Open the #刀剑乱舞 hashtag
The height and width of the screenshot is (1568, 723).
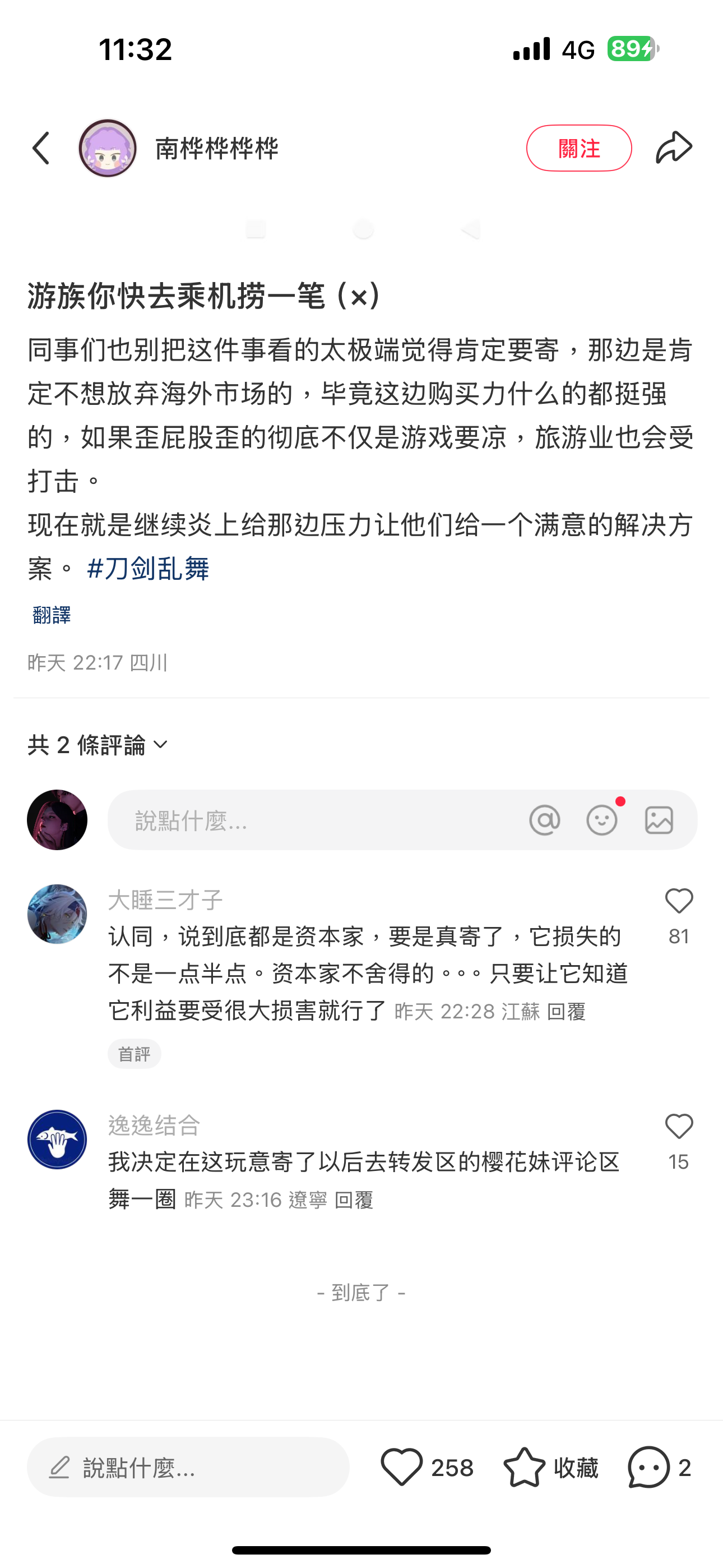[148, 569]
